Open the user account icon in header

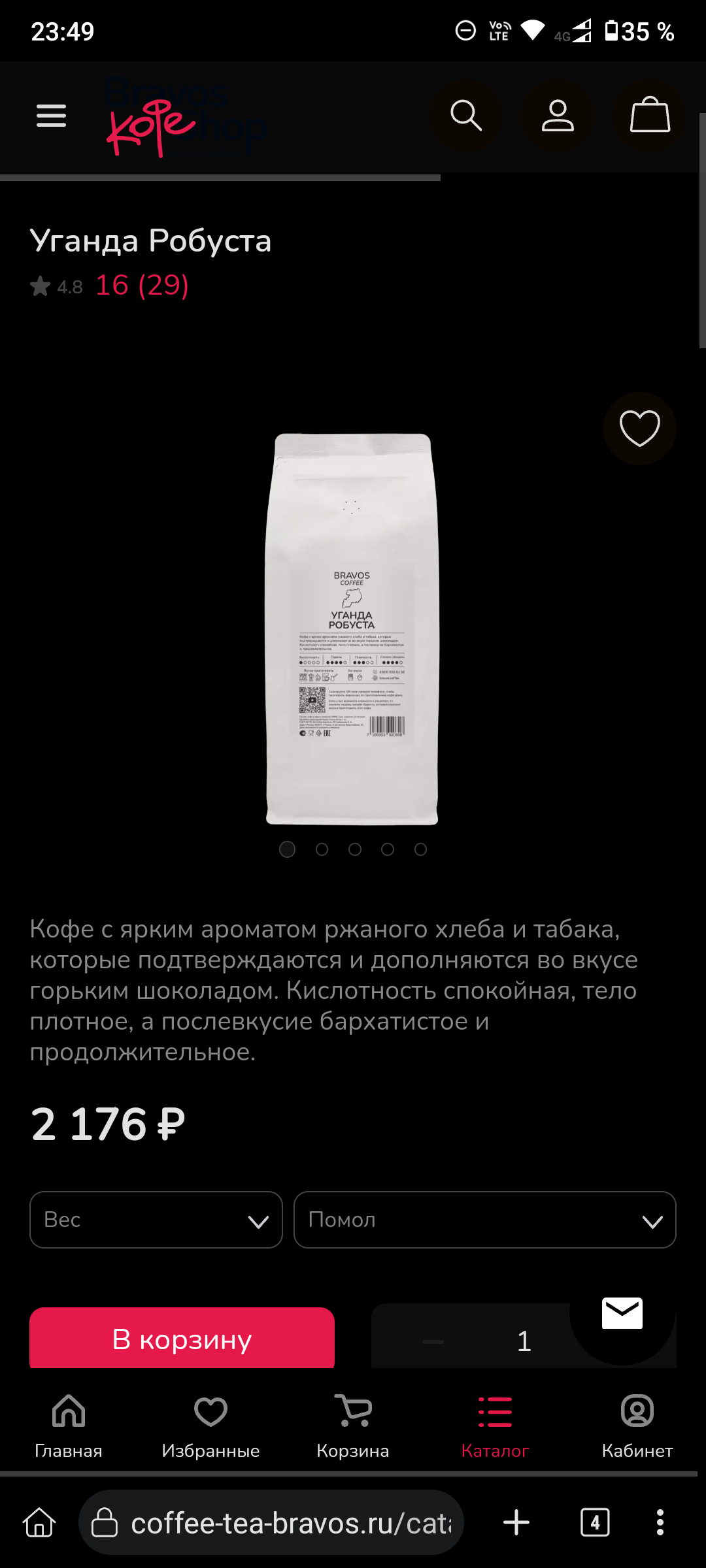[x=558, y=116]
